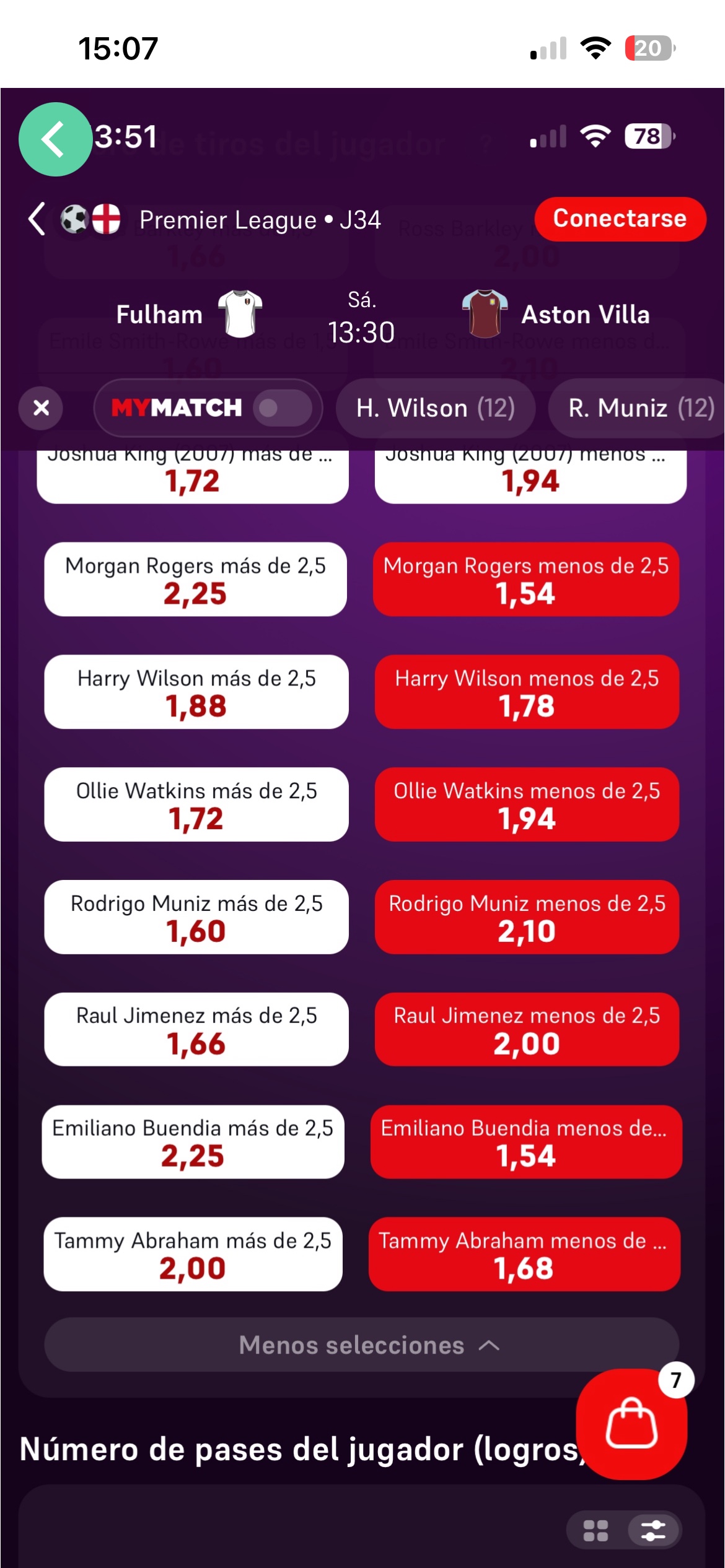This screenshot has height=1568, width=725.
Task: Pick Morgan Rogers más de 2,5
Action: click(195, 579)
